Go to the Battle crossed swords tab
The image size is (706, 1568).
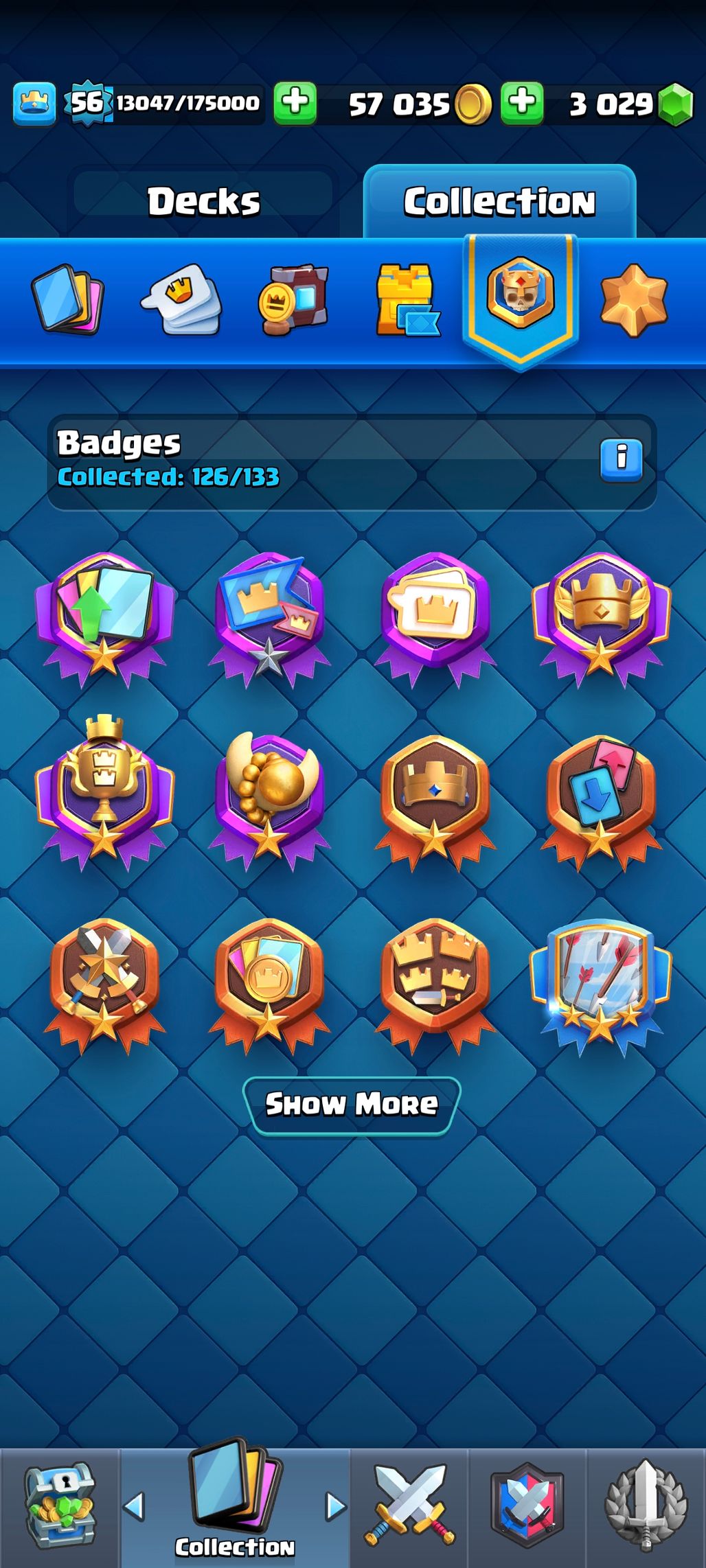pyautogui.click(x=410, y=1509)
